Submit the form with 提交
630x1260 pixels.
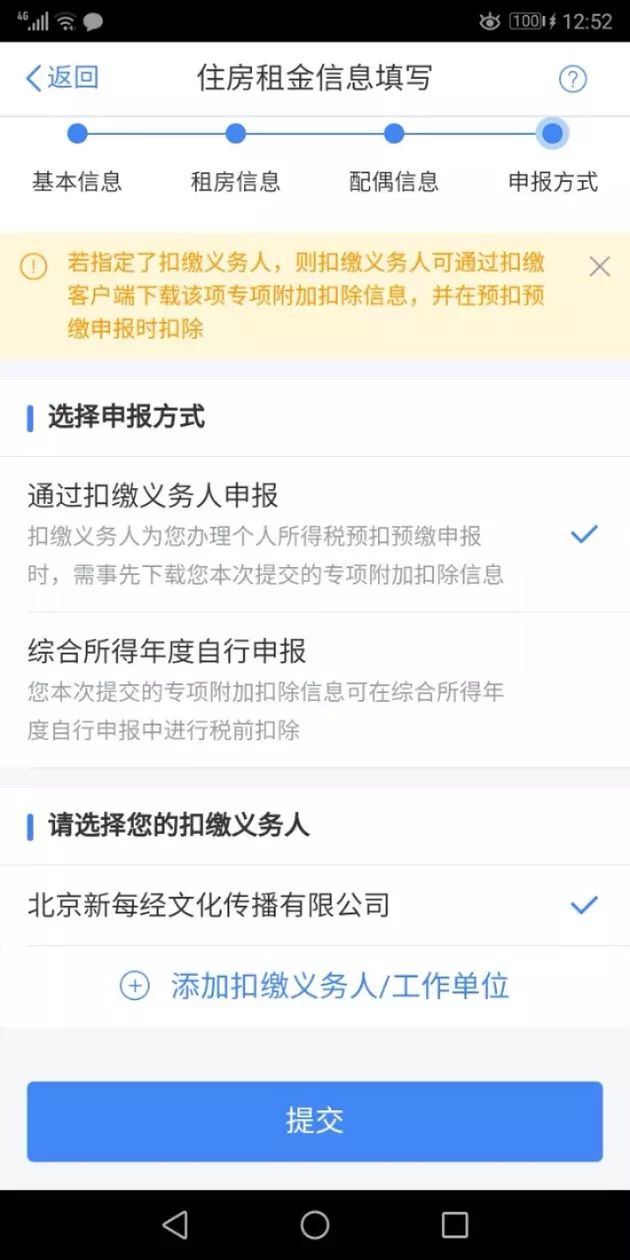coord(314,1121)
